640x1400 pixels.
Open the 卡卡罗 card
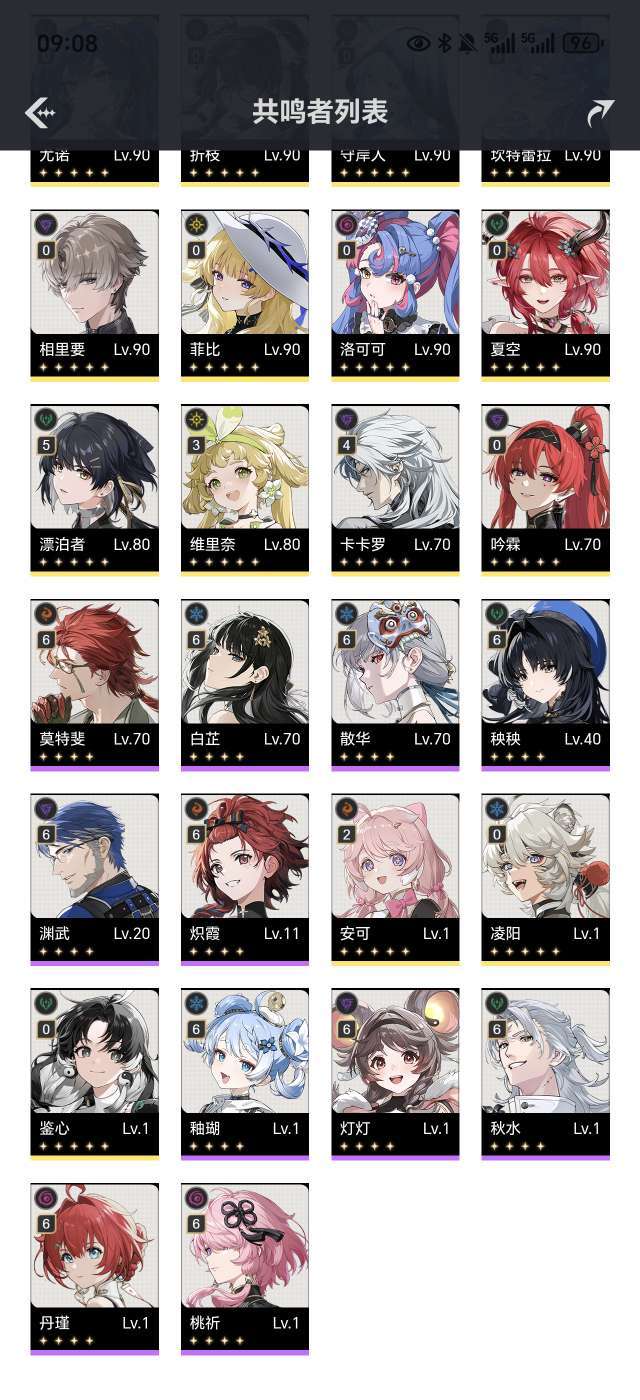point(395,487)
